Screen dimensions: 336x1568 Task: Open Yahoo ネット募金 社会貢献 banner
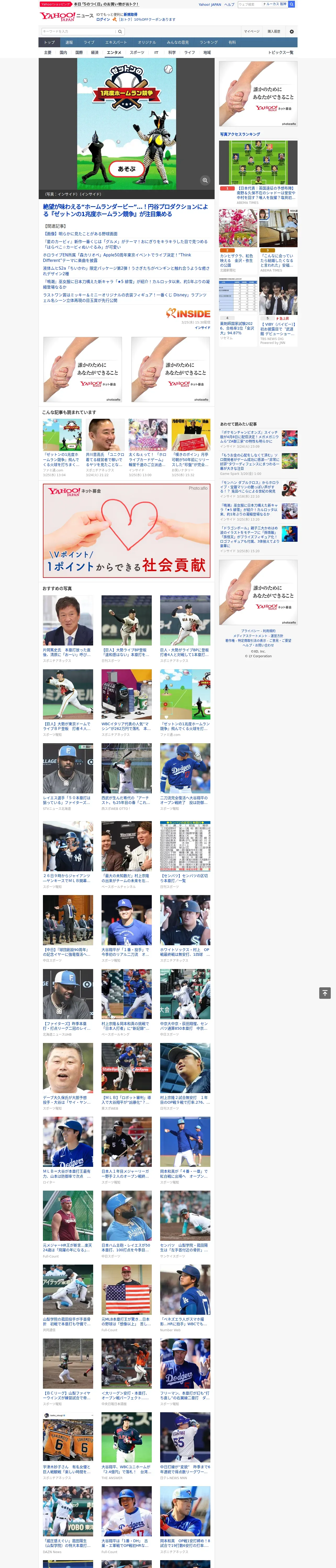point(126,530)
